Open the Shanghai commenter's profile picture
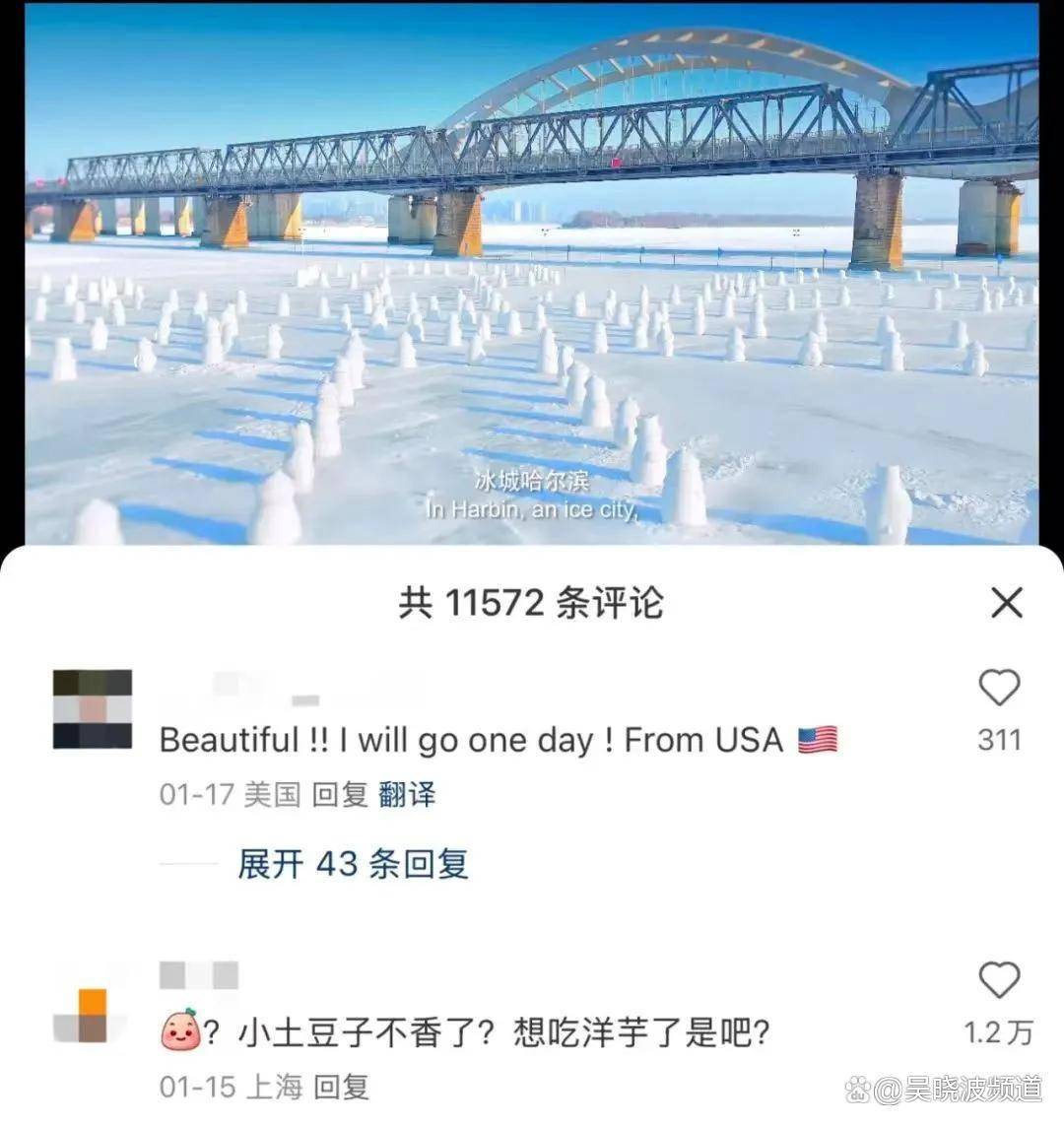Viewport: 1064px width, 1127px height. click(x=83, y=1017)
